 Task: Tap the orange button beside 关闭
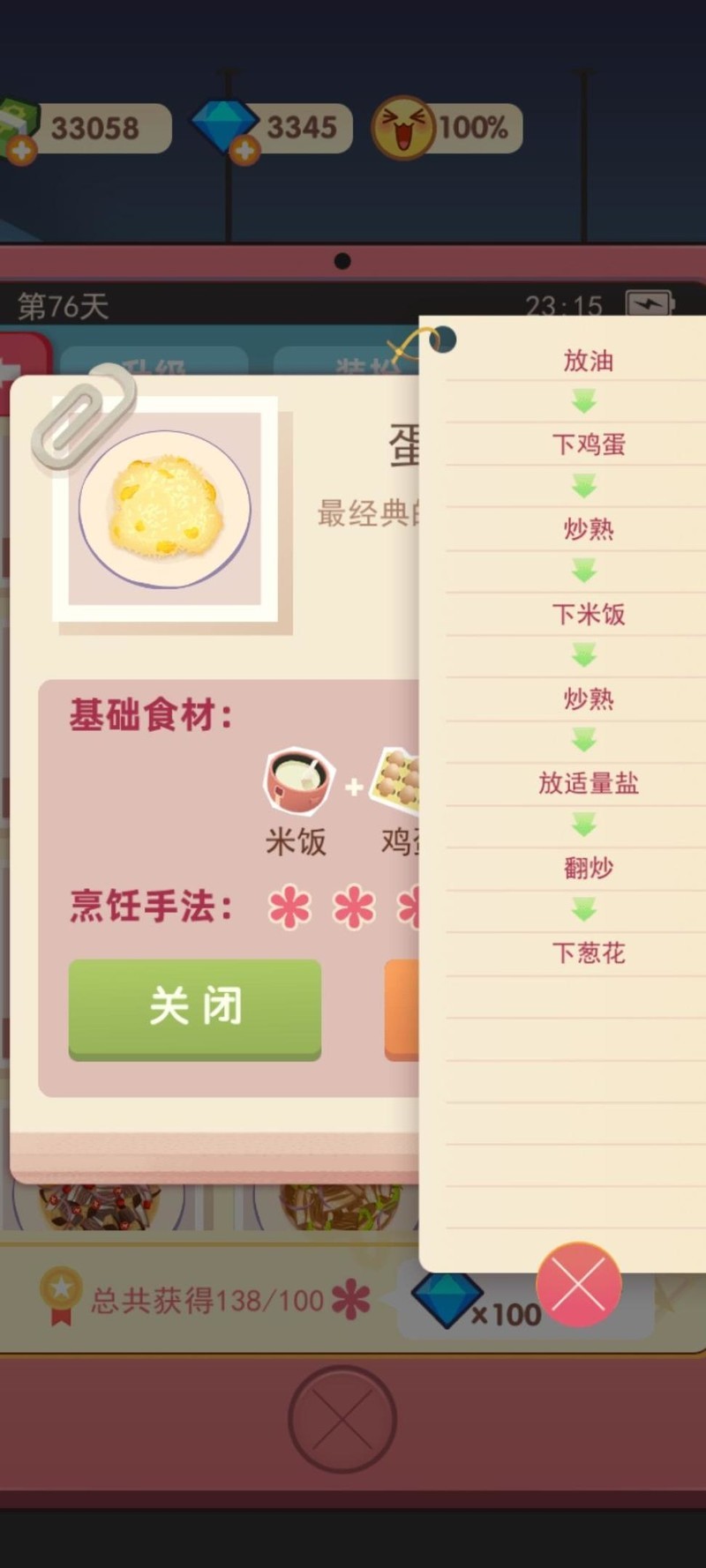point(402,1009)
